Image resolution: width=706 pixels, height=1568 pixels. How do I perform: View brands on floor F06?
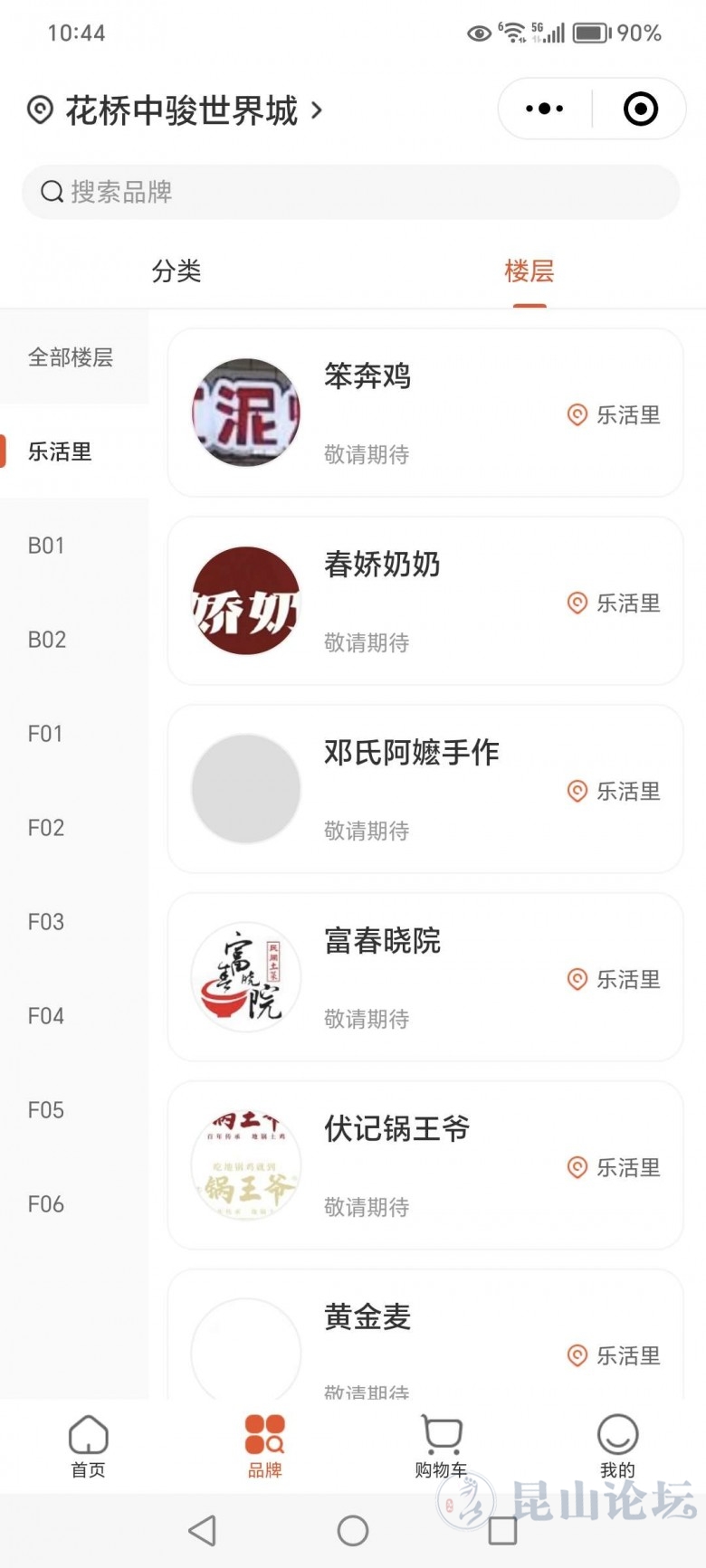pos(46,1204)
